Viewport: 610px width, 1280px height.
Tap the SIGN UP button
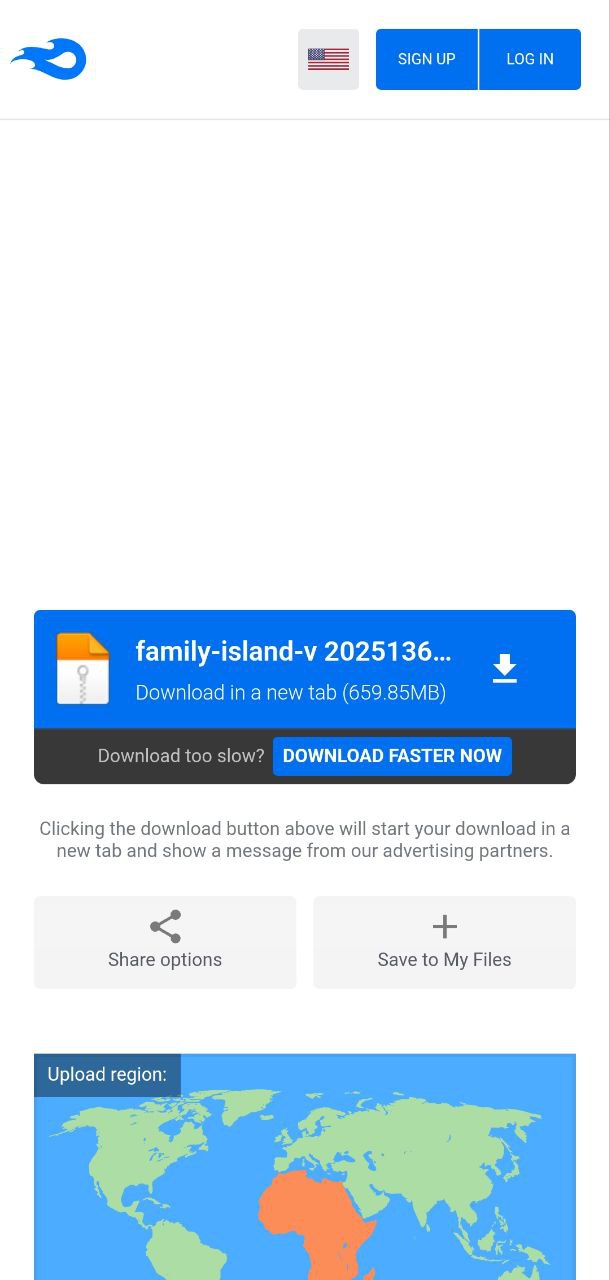click(x=427, y=59)
